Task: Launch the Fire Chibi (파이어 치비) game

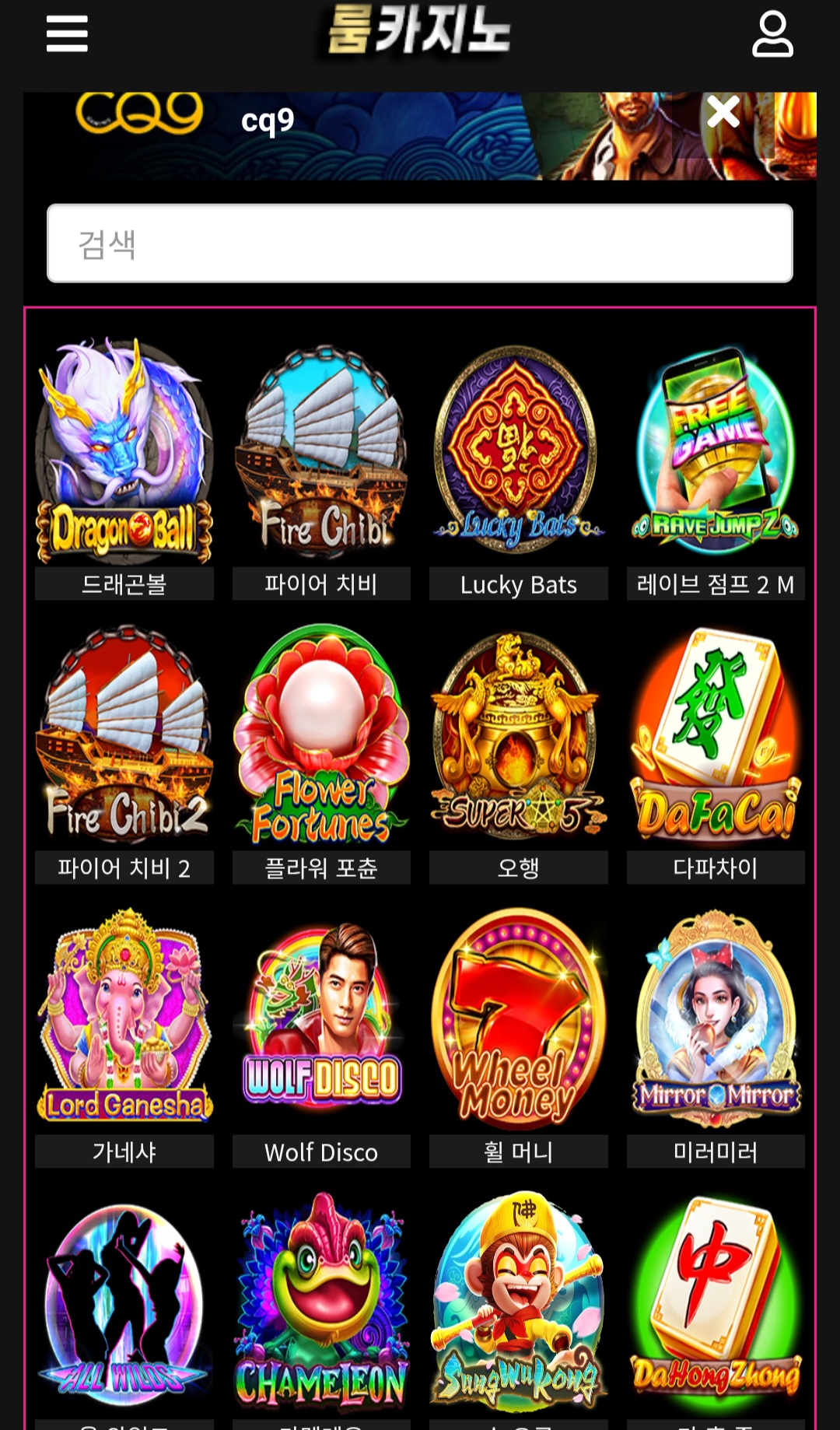Action: pyautogui.click(x=321, y=451)
